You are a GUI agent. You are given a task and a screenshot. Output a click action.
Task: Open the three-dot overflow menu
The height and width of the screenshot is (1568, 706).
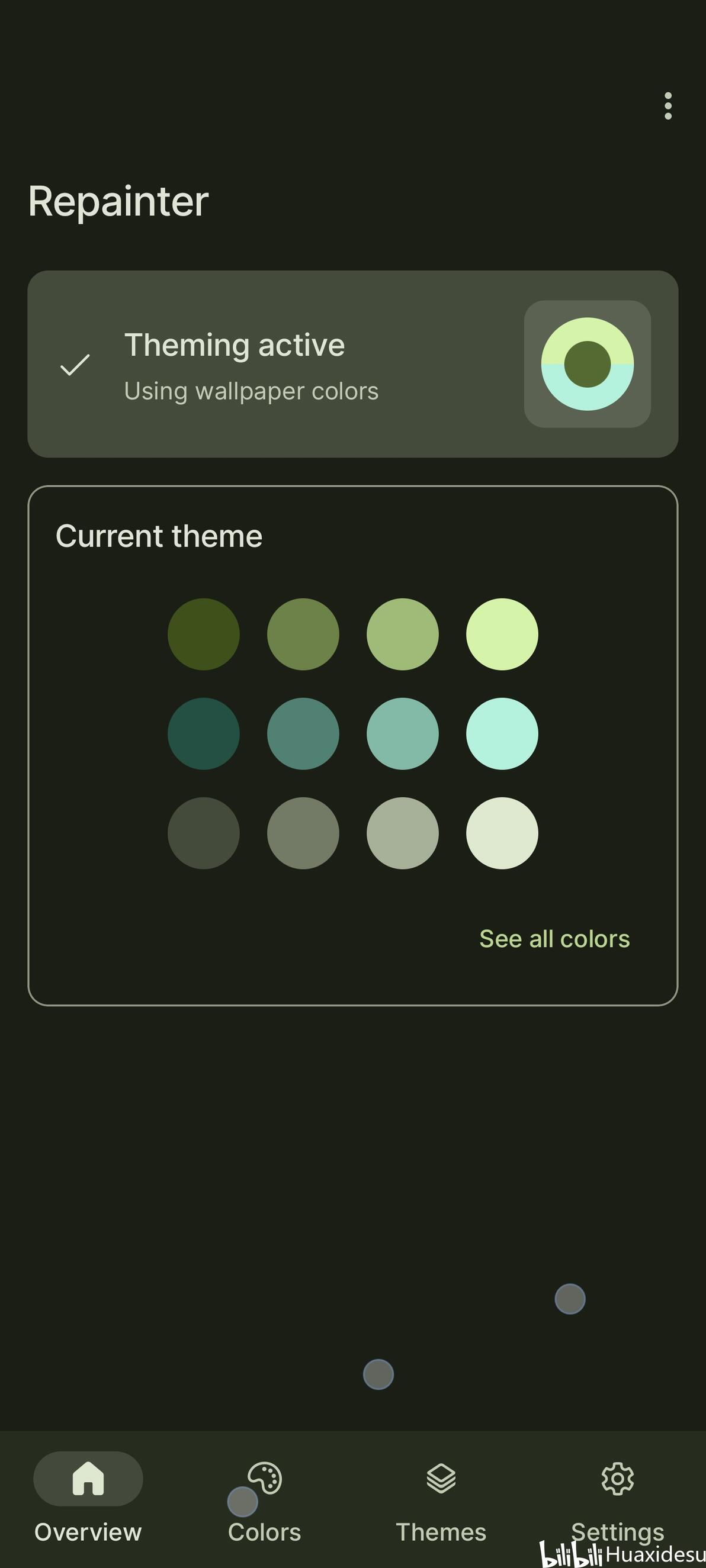pyautogui.click(x=668, y=106)
